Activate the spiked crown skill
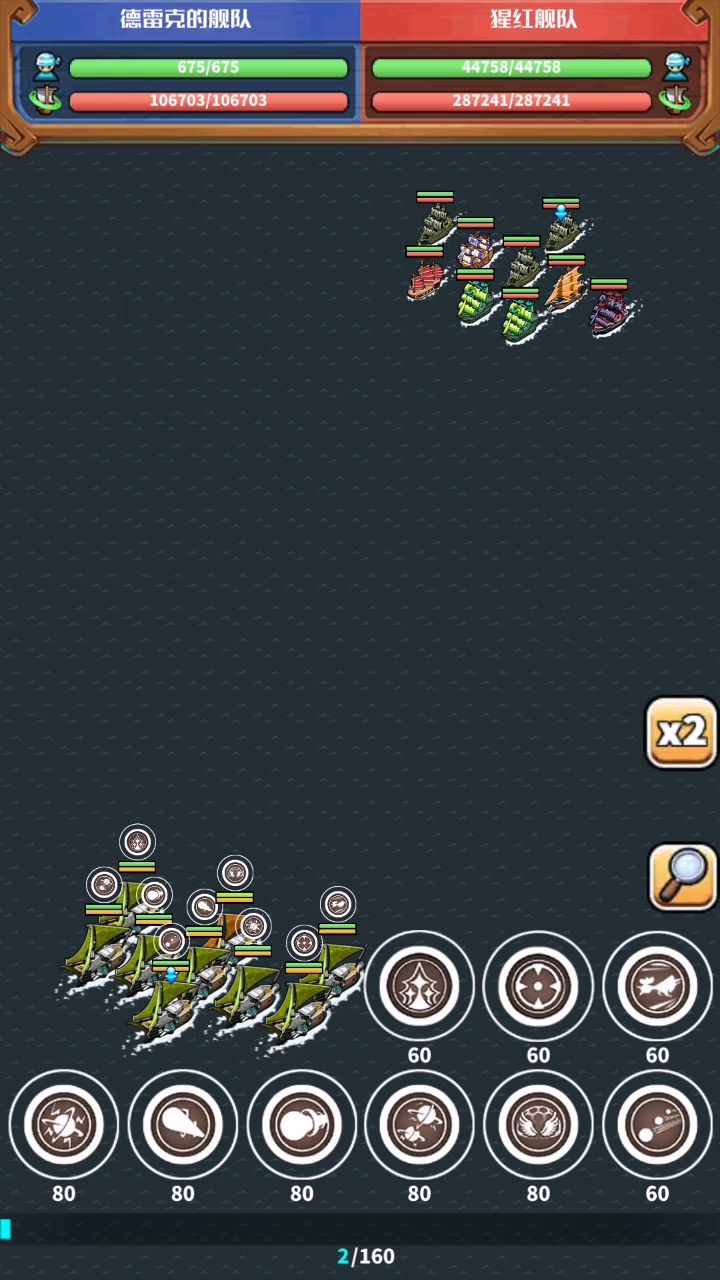Image resolution: width=720 pixels, height=1280 pixels. pos(419,986)
